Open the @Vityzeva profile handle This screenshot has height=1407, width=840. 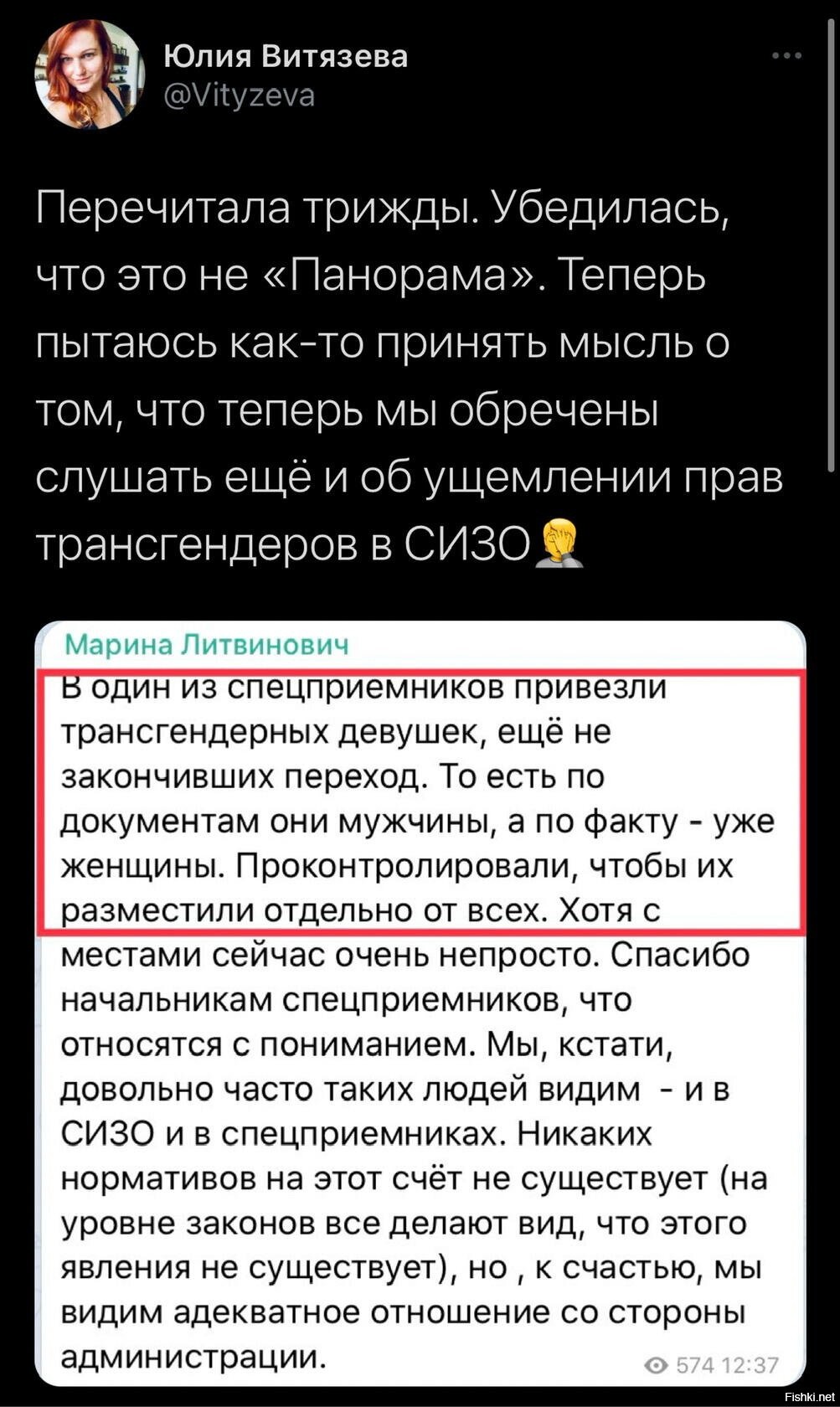(239, 97)
